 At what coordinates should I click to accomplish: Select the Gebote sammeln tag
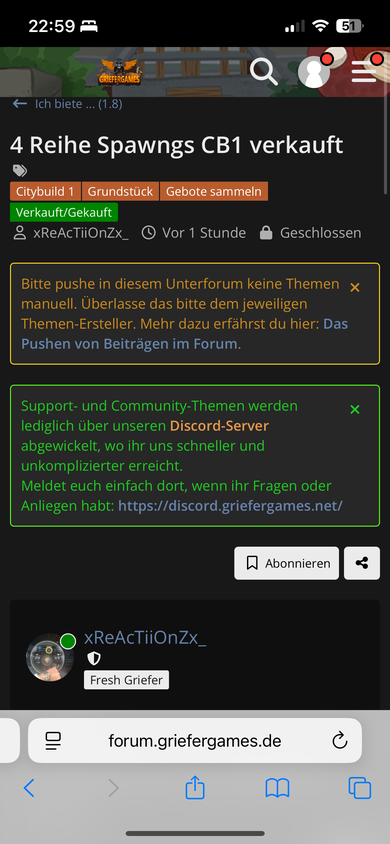click(x=214, y=191)
